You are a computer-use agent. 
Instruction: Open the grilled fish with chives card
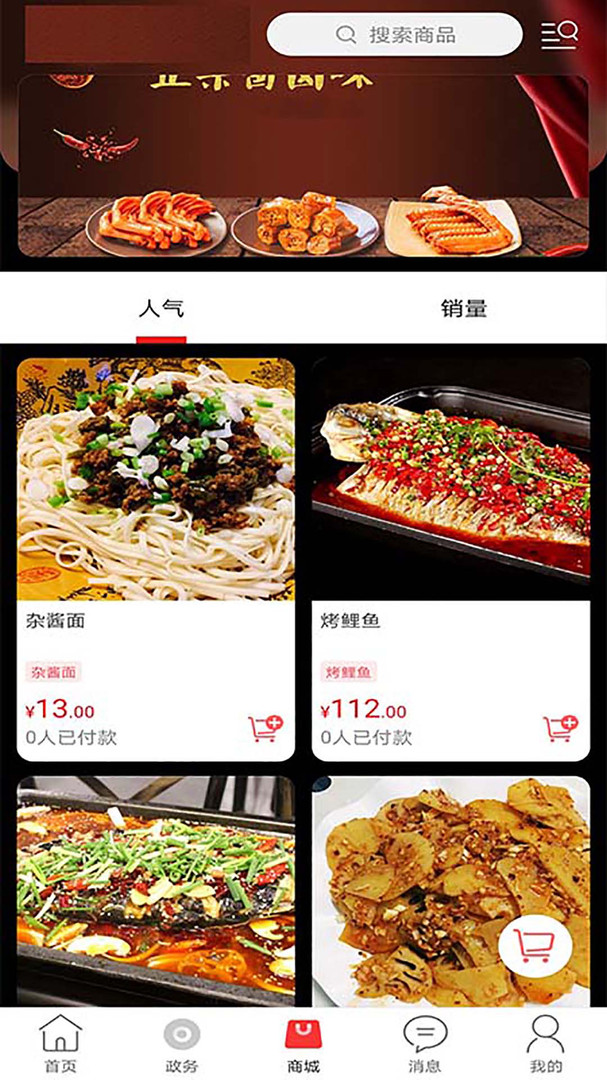(x=156, y=890)
